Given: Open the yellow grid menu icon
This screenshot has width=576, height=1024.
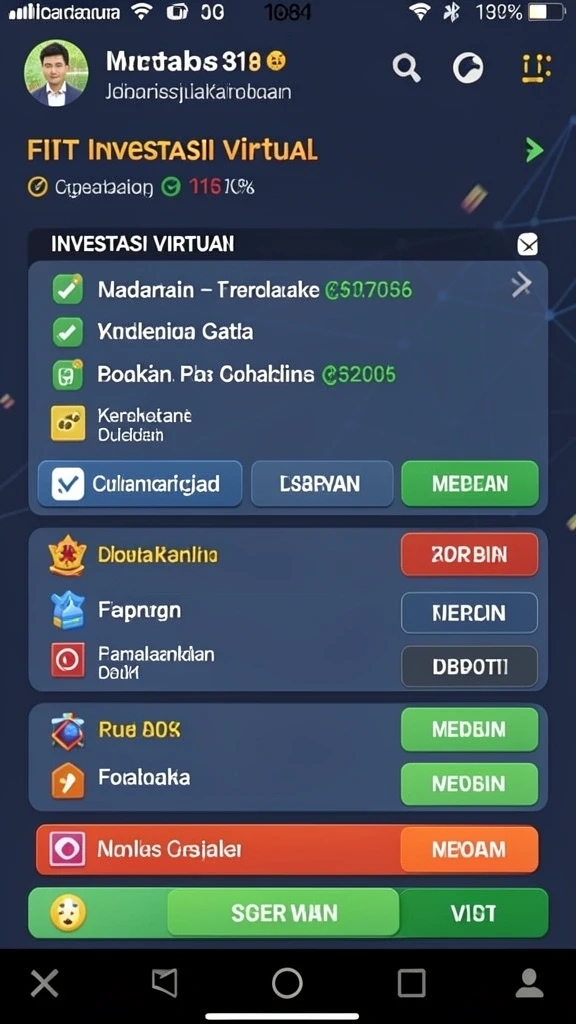Looking at the screenshot, I should click(x=536, y=69).
